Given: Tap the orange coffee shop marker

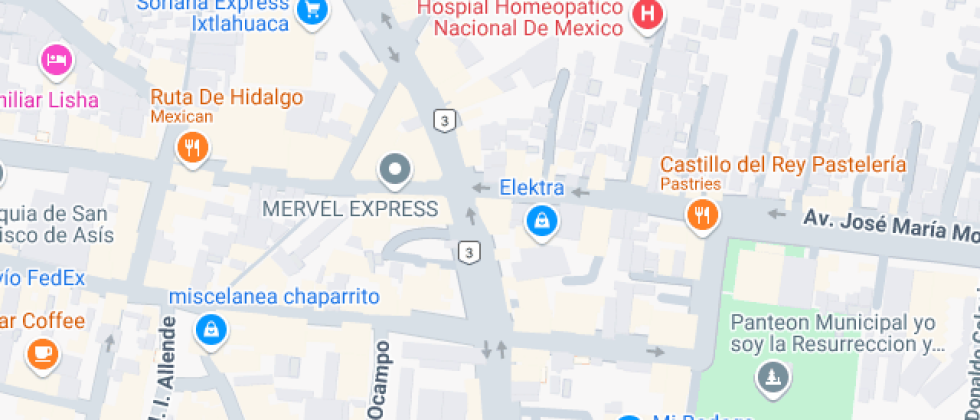Looking at the screenshot, I should 41,352.
